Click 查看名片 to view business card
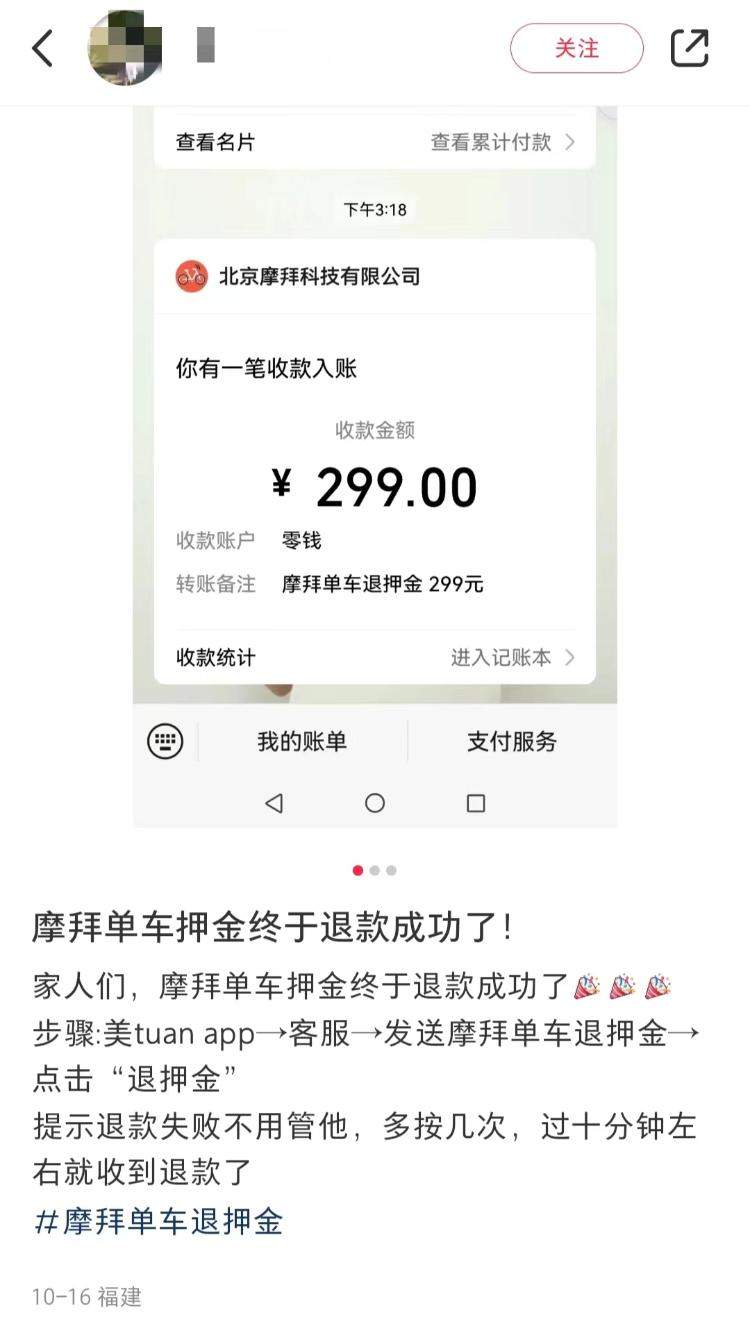Image resolution: width=750 pixels, height=1335 pixels. click(x=213, y=141)
